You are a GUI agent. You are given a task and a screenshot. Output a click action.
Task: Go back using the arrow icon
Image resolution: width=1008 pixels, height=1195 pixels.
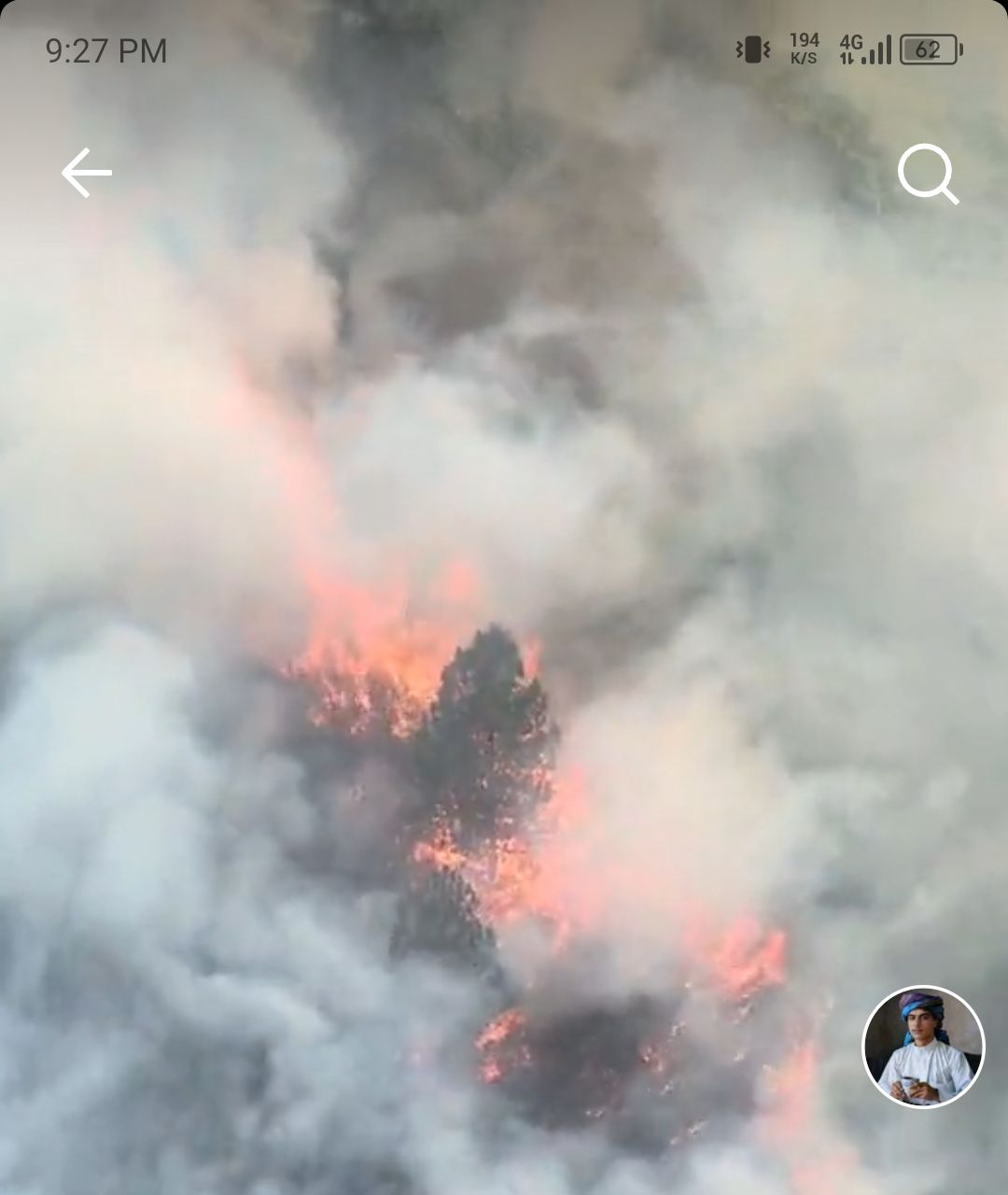(87, 173)
